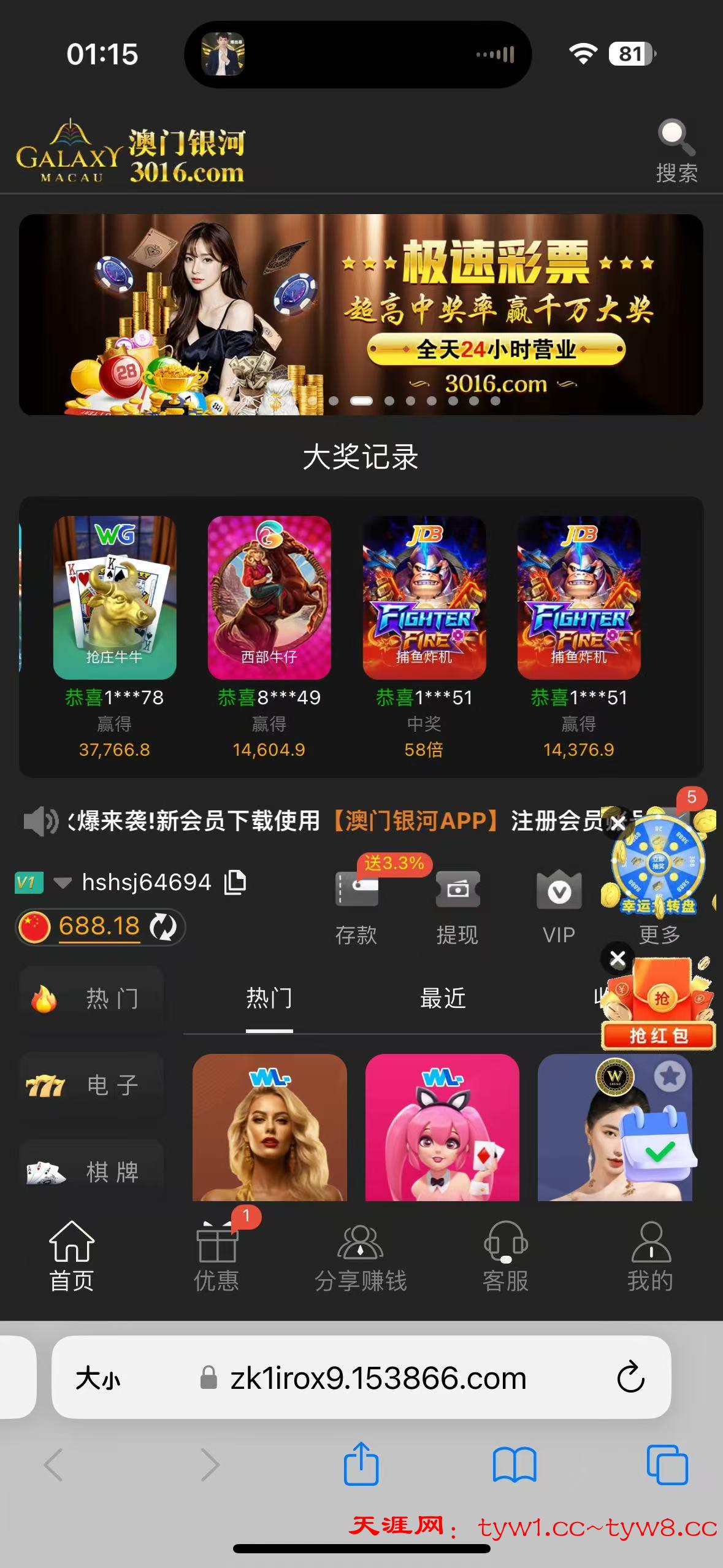Refresh the 688.18 balance
Image resolution: width=723 pixels, height=1568 pixels.
coord(164,926)
